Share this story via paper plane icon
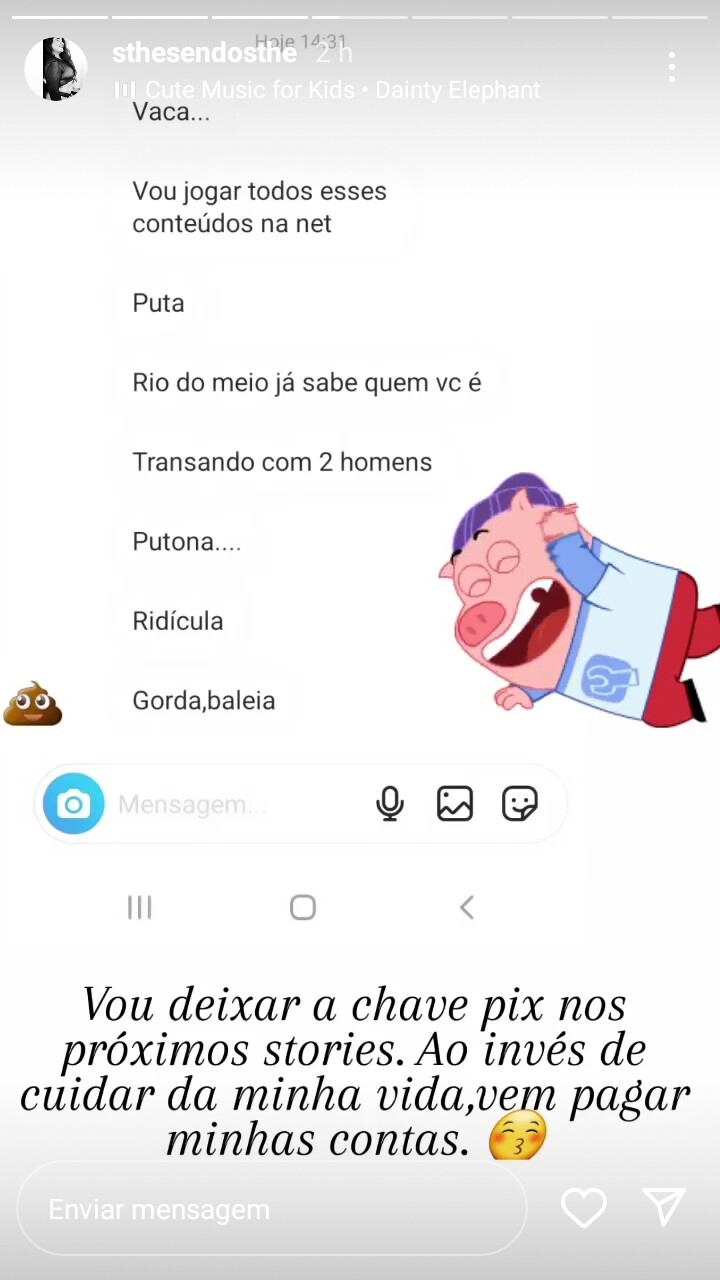 point(664,1207)
